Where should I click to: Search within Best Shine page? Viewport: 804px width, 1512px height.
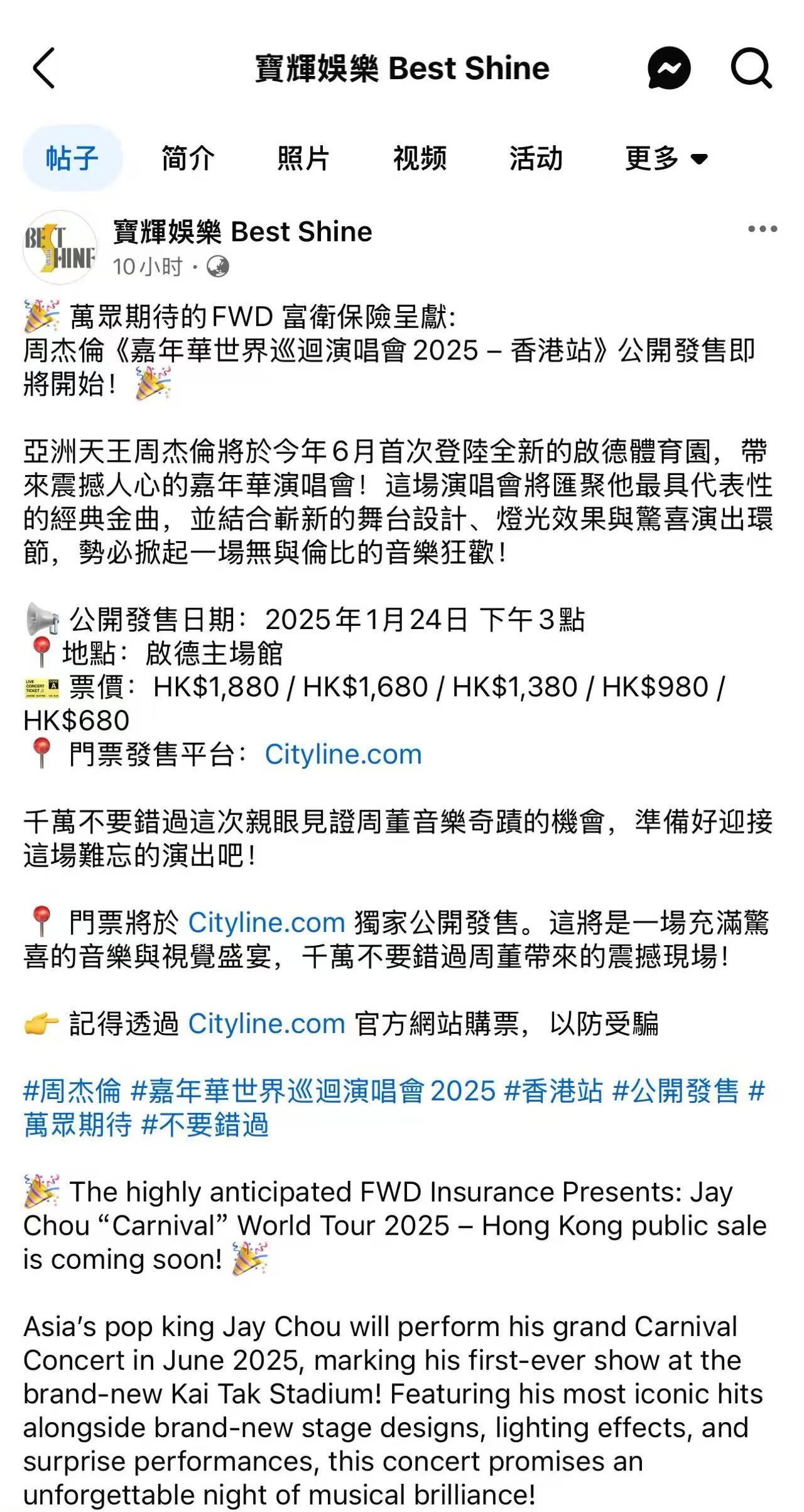tap(751, 68)
